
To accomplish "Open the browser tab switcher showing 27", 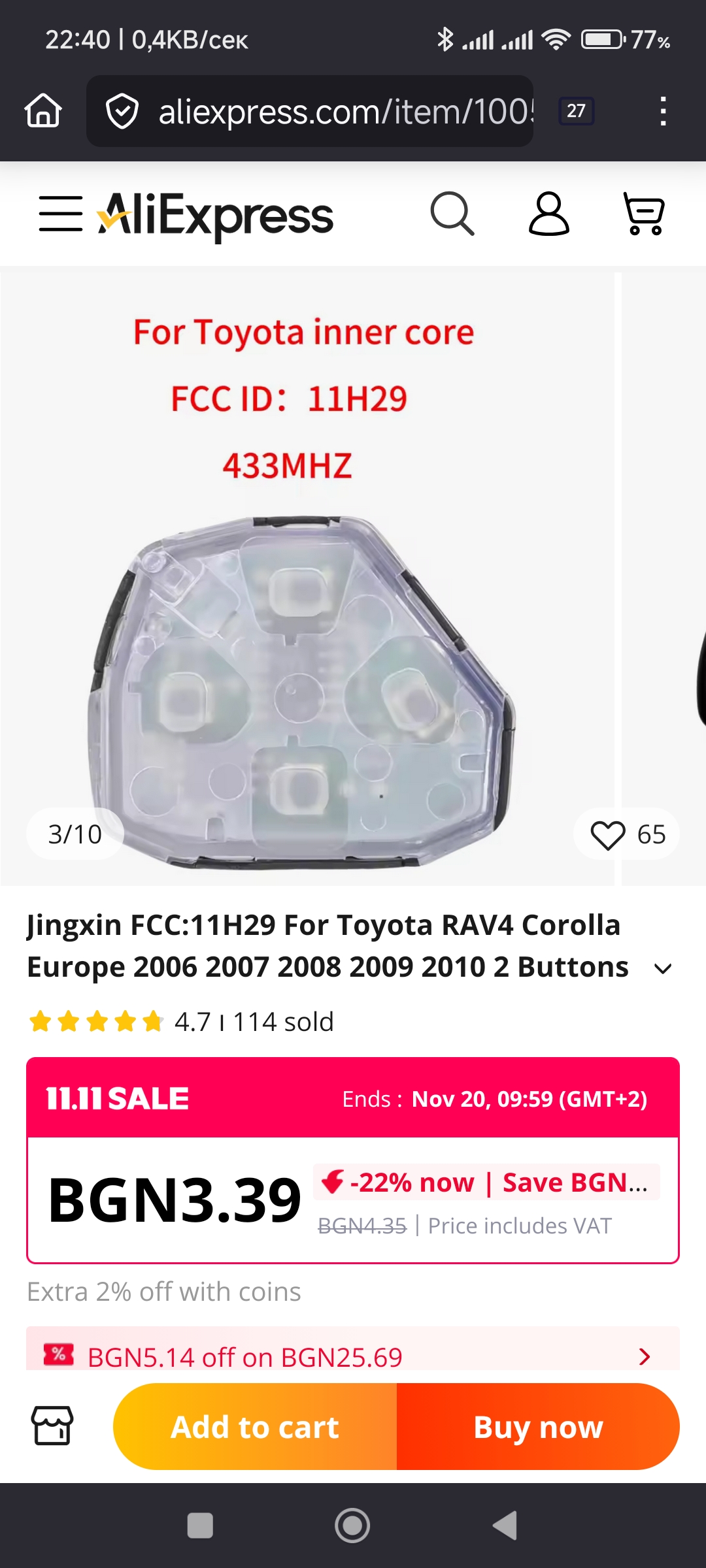I will 576,111.
